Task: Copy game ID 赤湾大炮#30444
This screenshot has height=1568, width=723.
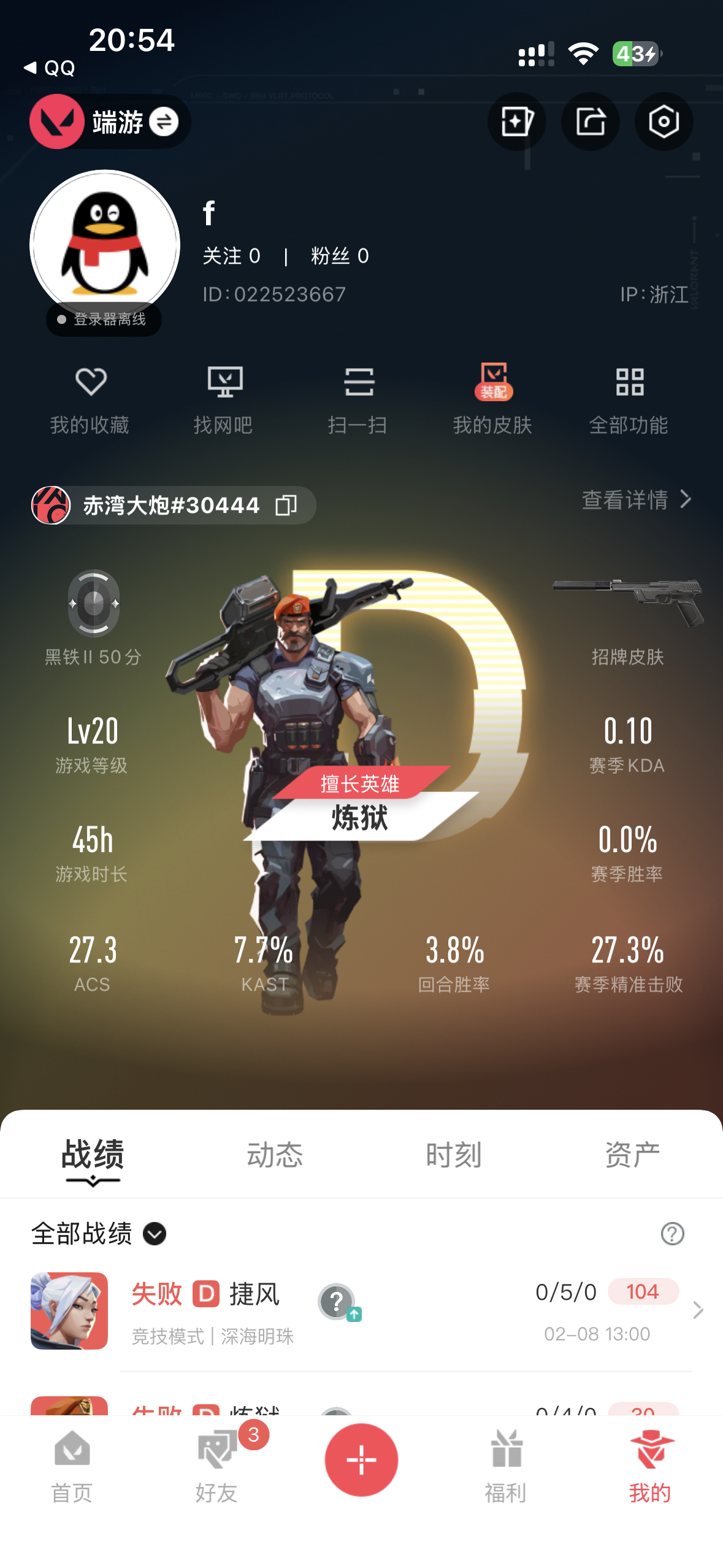Action: 286,505
